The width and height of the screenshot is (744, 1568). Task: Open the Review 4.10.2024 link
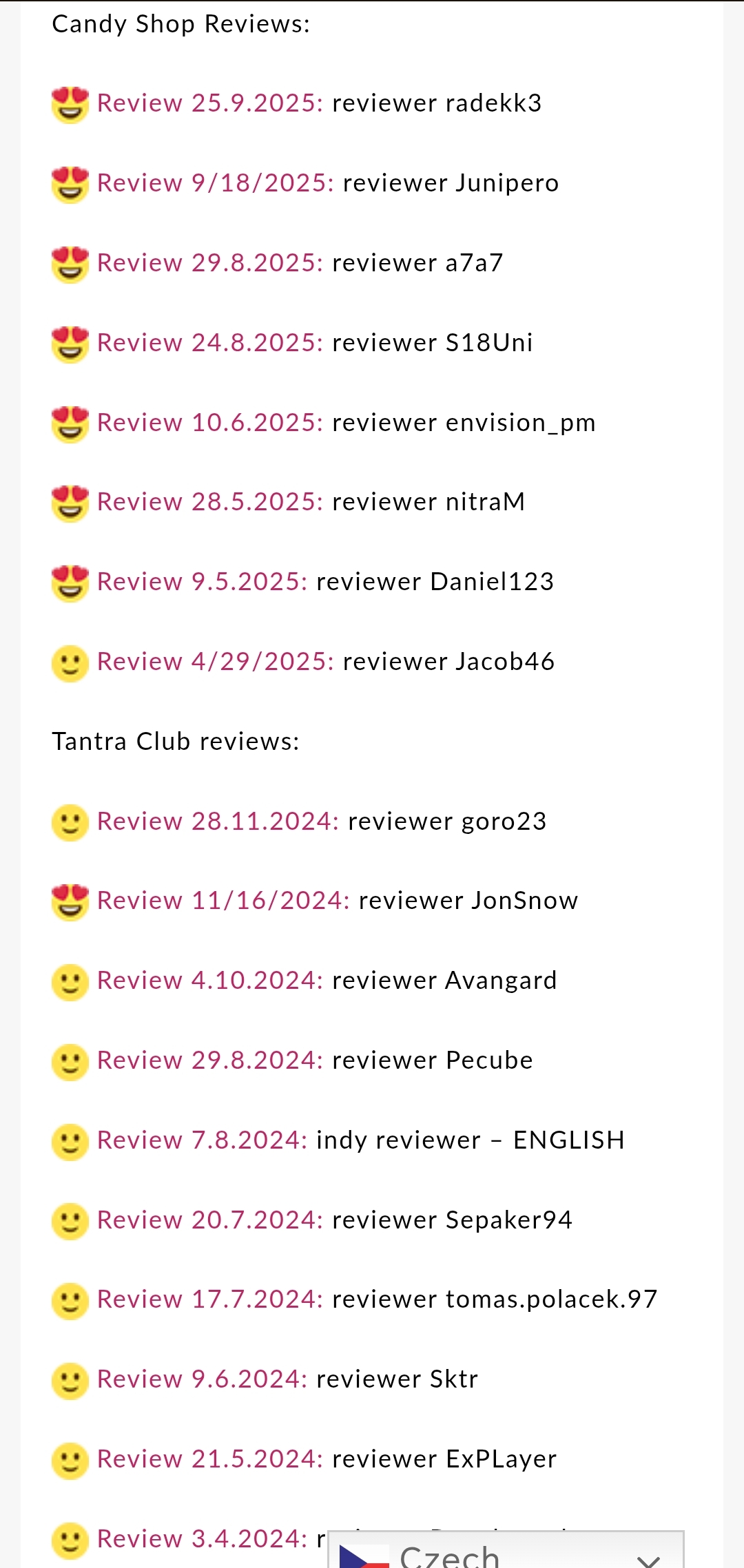click(x=209, y=981)
